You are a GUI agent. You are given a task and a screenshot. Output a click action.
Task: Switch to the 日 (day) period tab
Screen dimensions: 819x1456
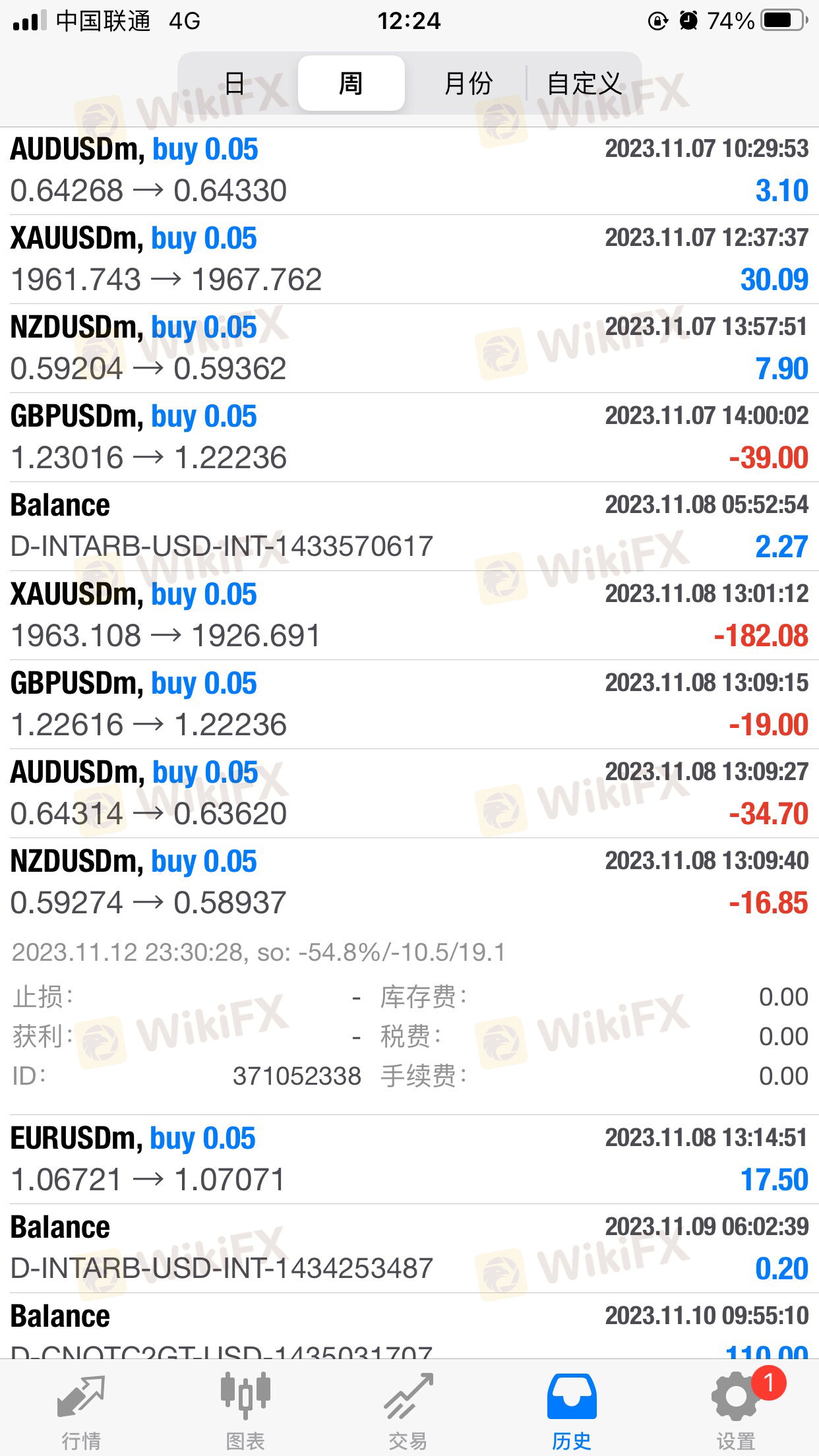tap(235, 83)
